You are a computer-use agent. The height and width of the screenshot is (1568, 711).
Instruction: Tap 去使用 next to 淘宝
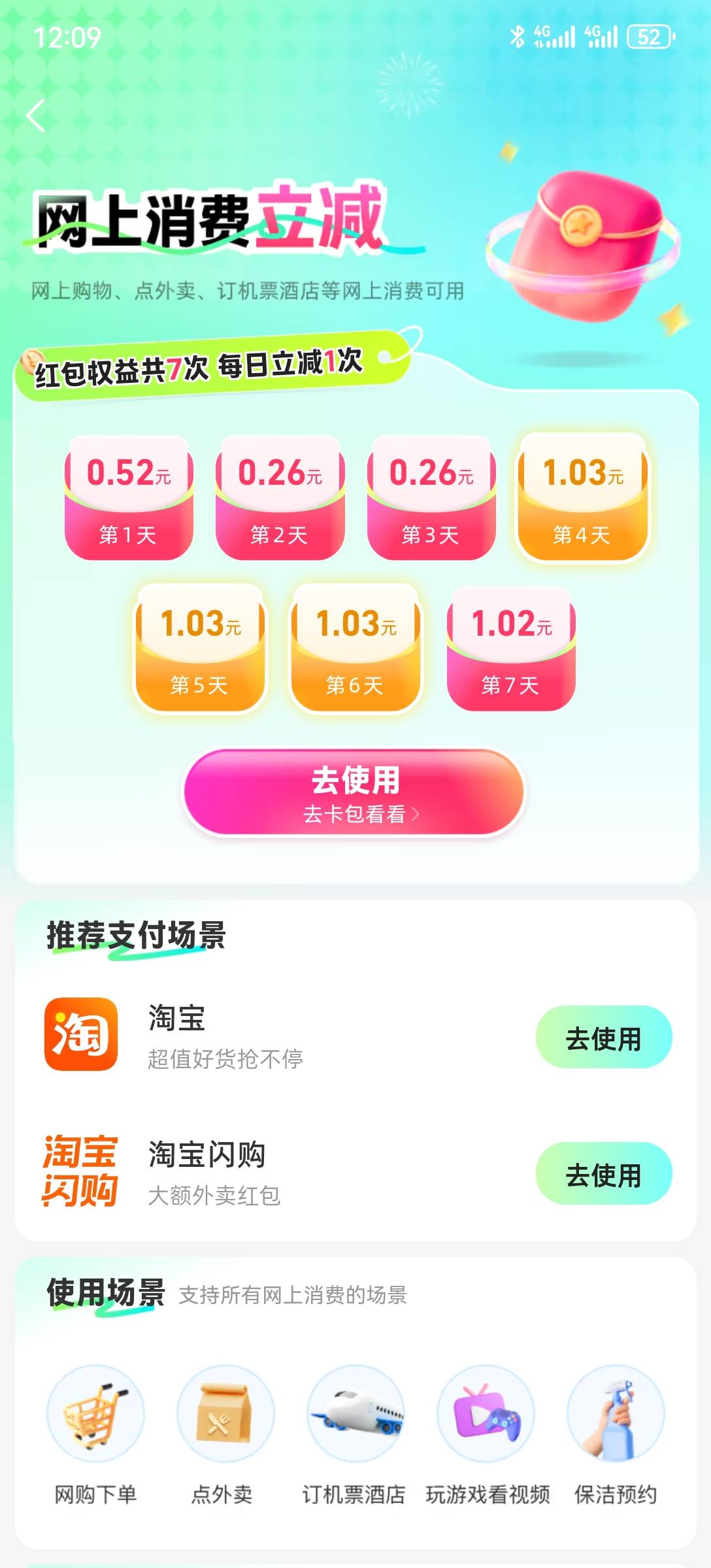pyautogui.click(x=604, y=1037)
